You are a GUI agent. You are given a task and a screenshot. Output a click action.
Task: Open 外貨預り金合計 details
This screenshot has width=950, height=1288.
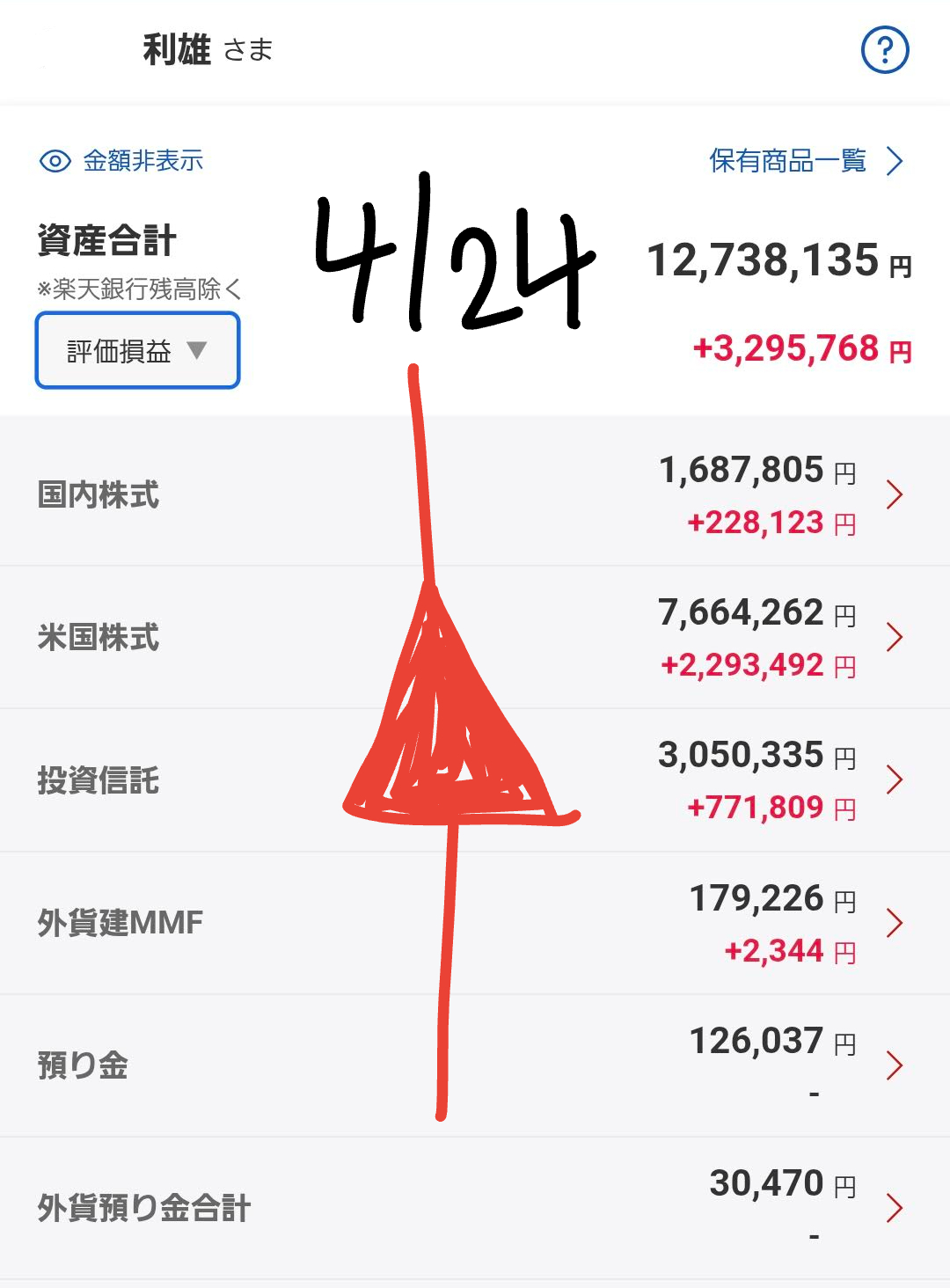coord(475,1208)
